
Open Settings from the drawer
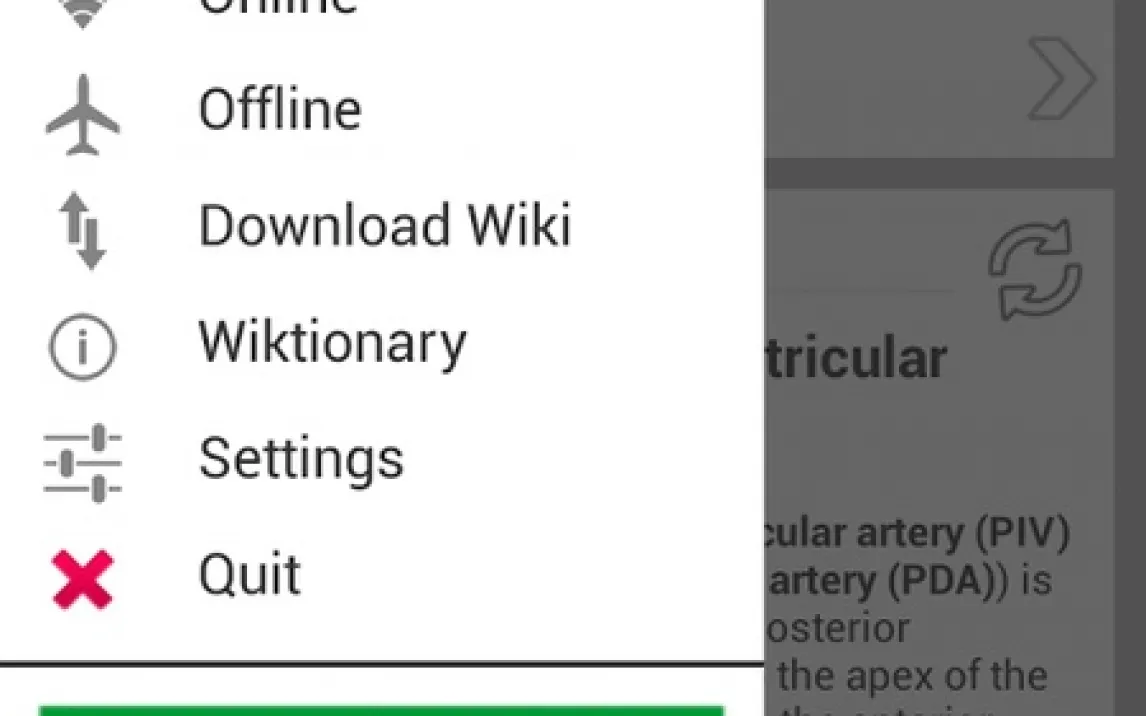tap(382, 460)
